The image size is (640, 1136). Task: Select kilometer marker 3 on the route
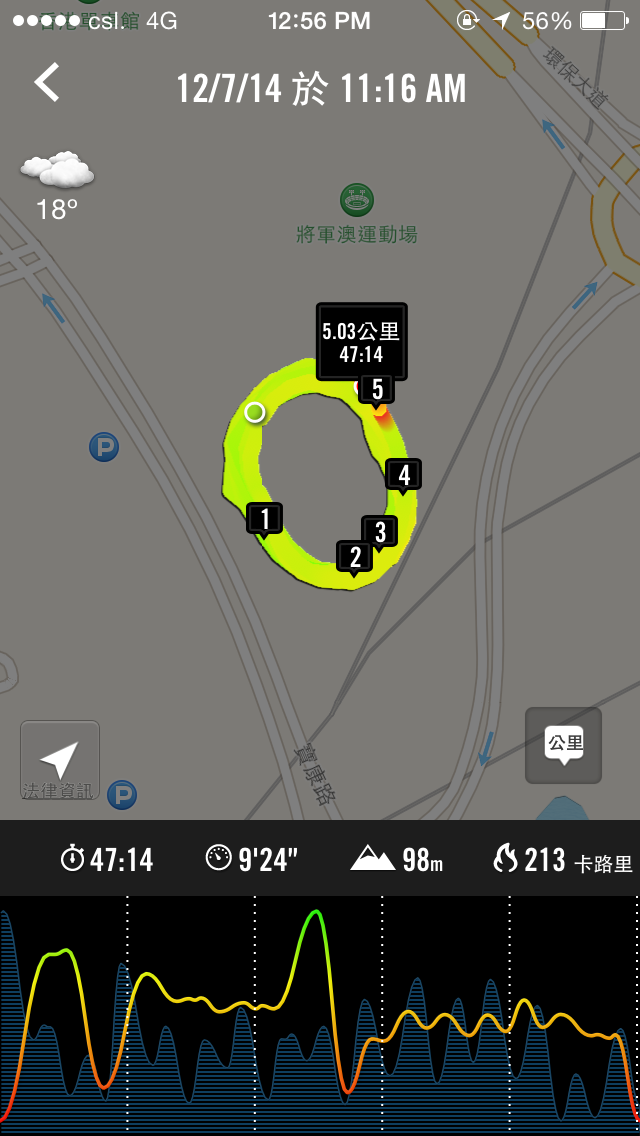click(379, 531)
